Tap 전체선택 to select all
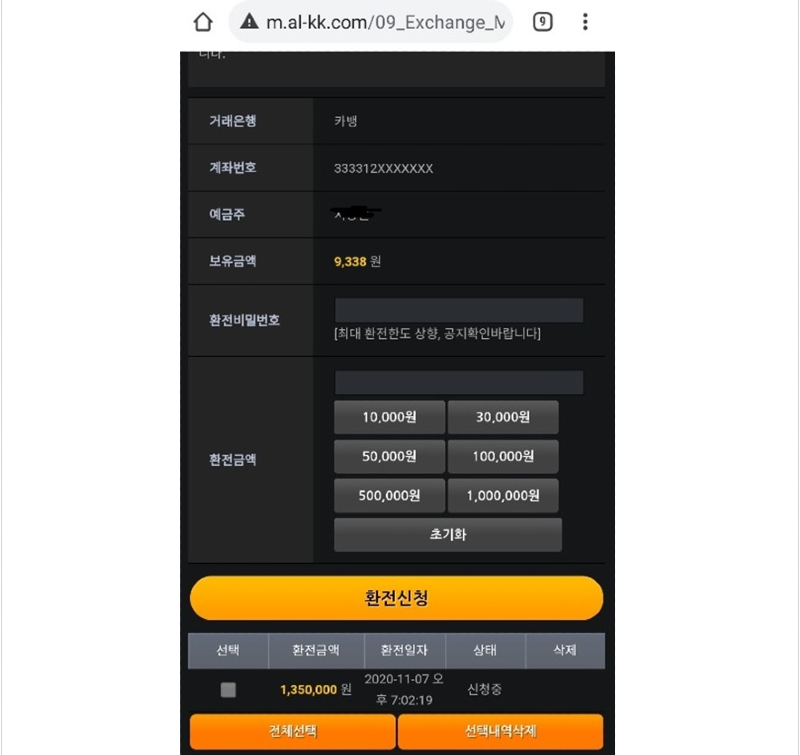The image size is (800, 755). (x=290, y=731)
